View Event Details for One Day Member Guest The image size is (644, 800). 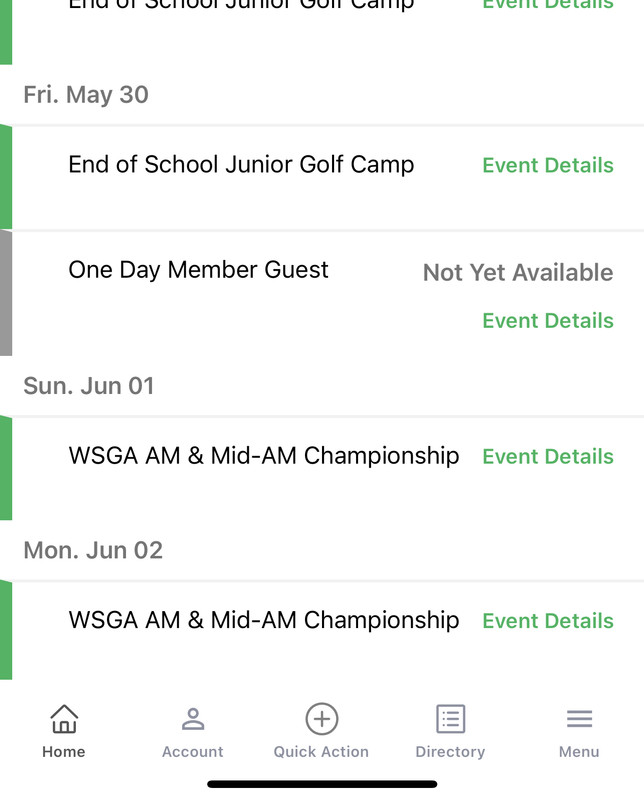547,321
